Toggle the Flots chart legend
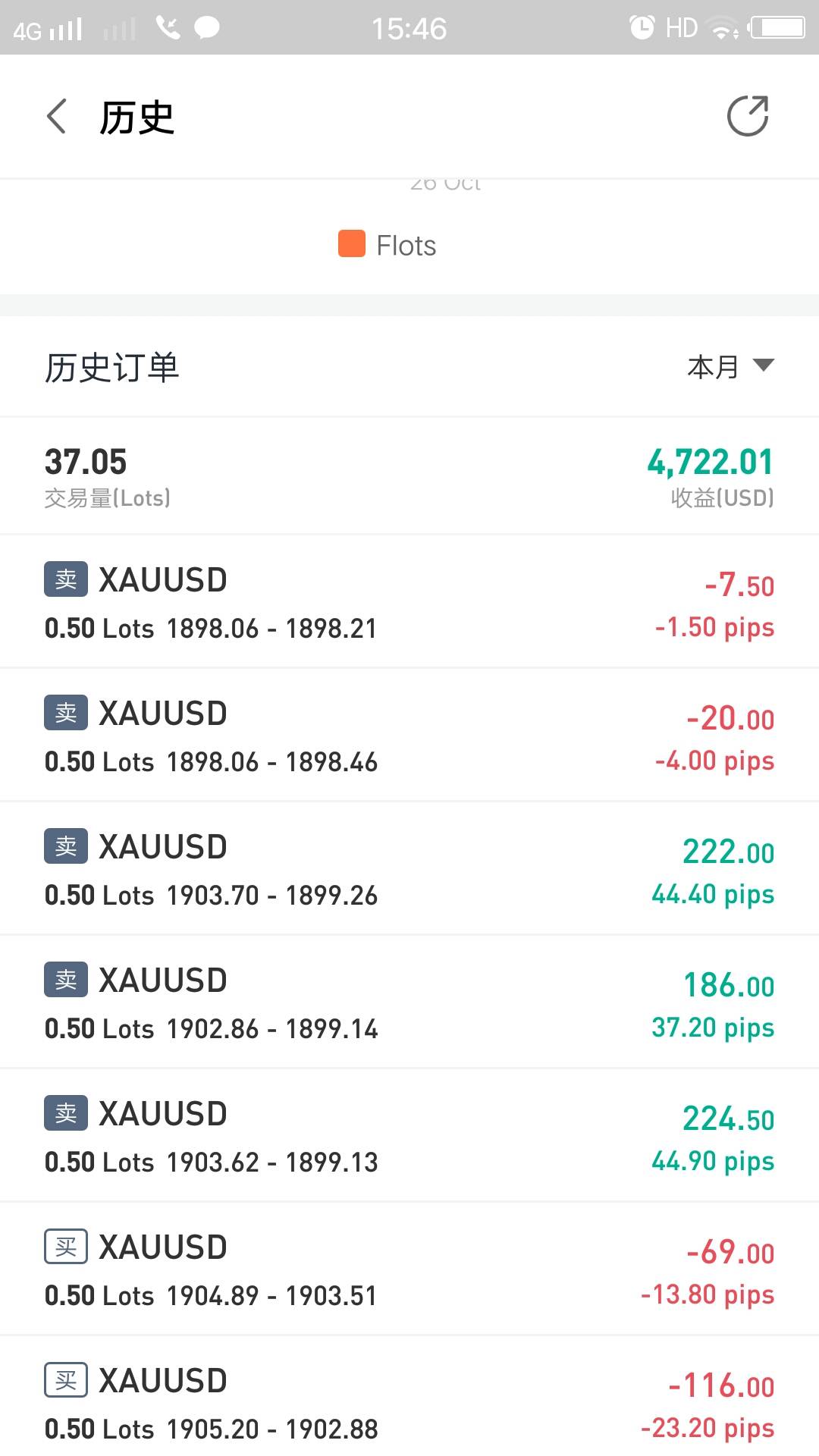The height and width of the screenshot is (1456, 819). (388, 245)
